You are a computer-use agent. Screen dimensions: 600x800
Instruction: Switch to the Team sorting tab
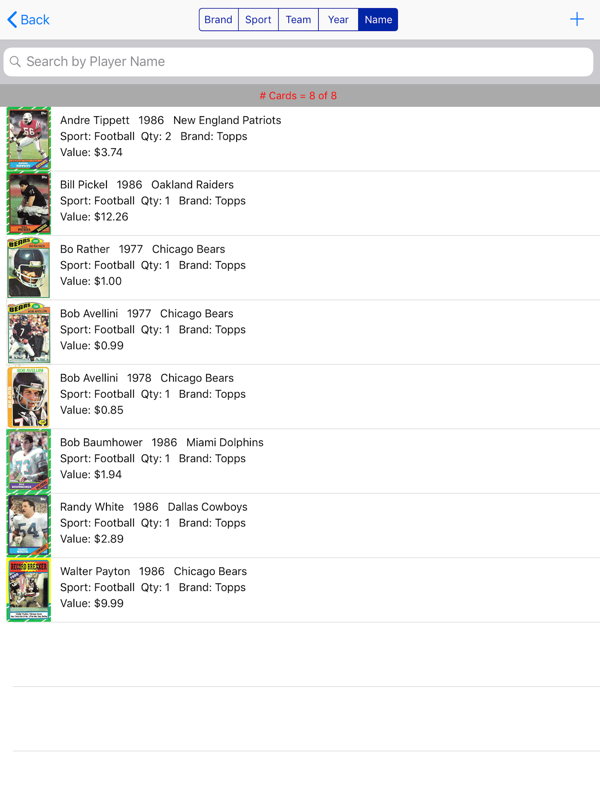[298, 19]
